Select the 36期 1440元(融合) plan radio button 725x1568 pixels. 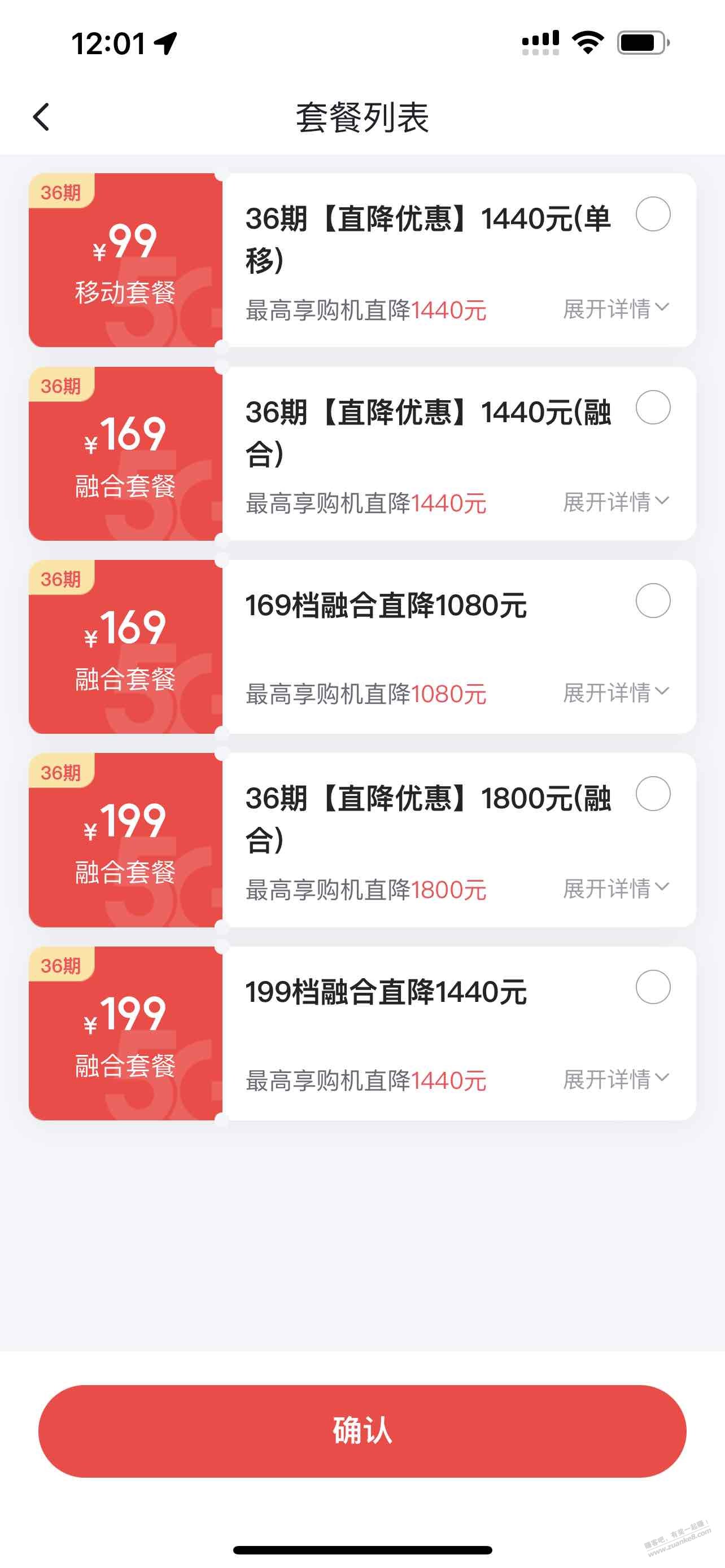click(x=653, y=407)
